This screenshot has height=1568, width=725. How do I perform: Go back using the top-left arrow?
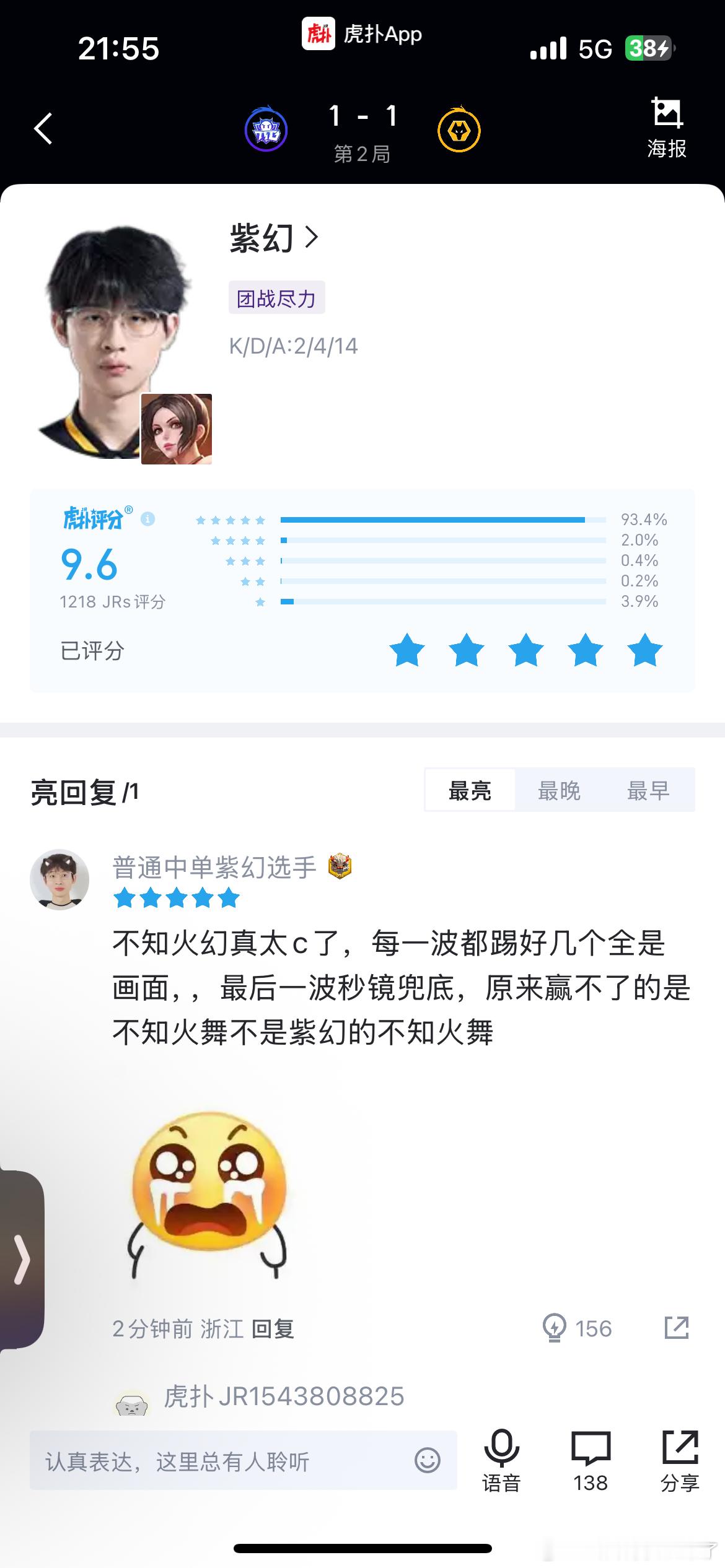point(43,129)
